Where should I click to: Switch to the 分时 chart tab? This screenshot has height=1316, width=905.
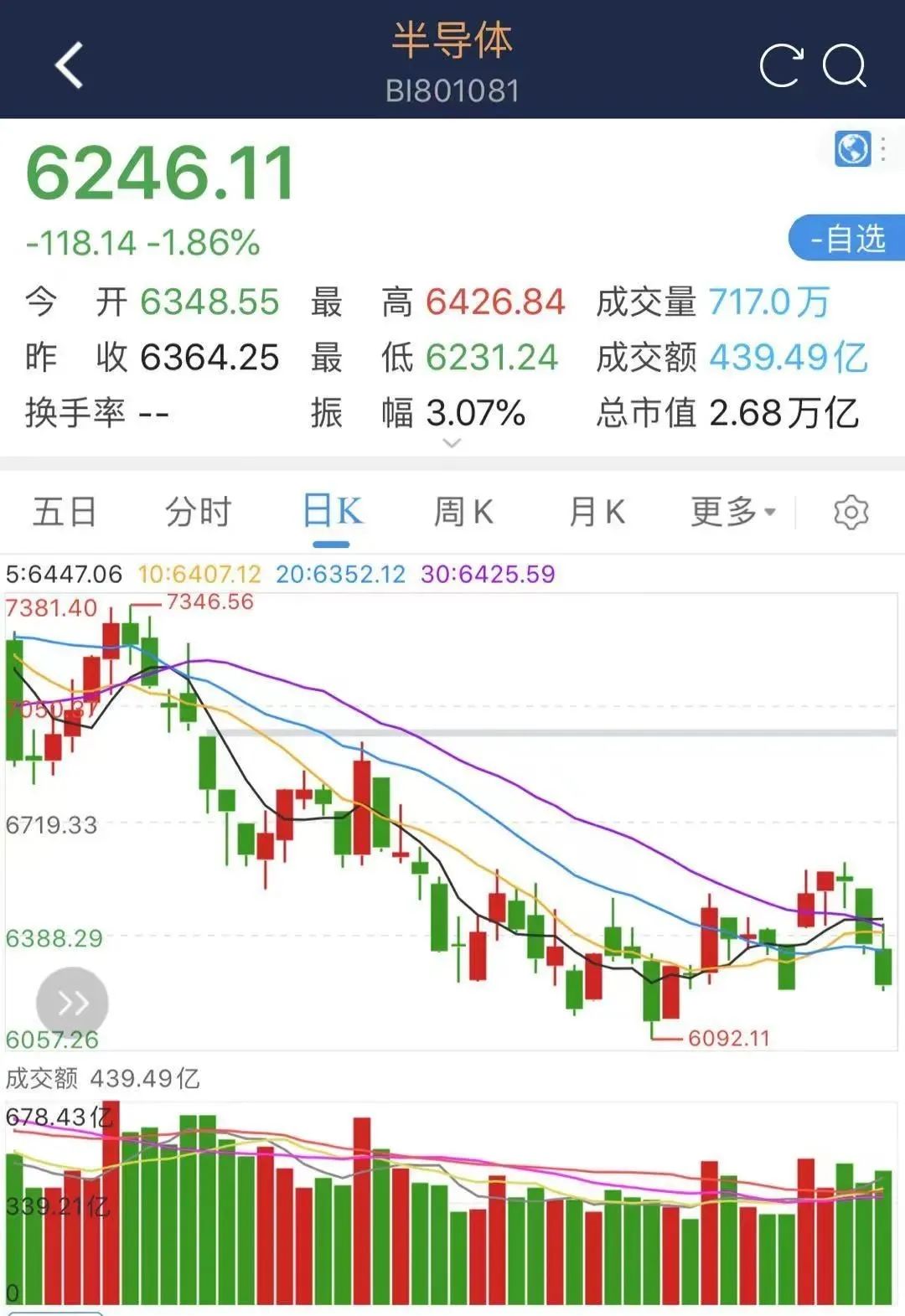pyautogui.click(x=198, y=512)
